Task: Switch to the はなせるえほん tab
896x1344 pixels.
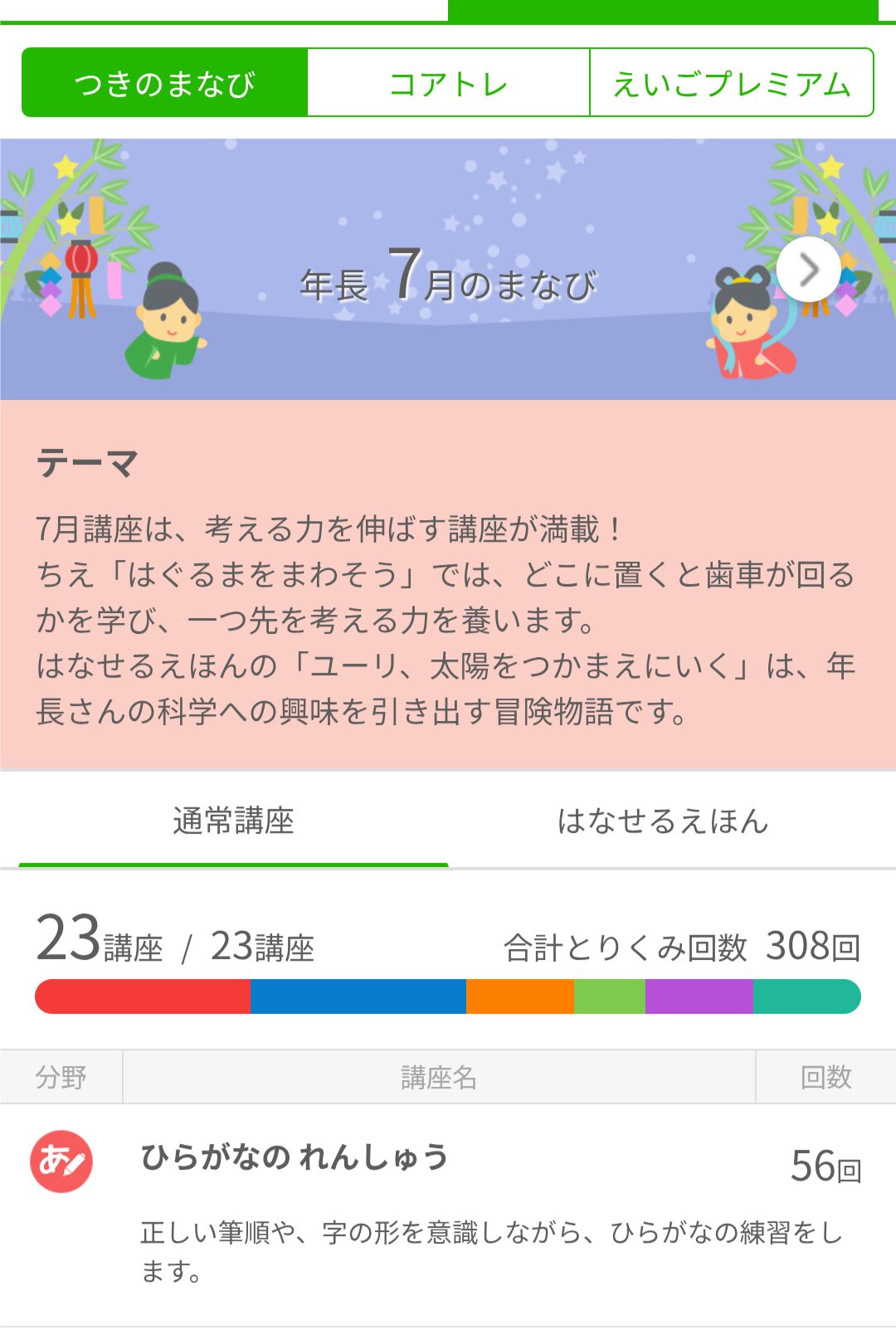Action: (663, 821)
